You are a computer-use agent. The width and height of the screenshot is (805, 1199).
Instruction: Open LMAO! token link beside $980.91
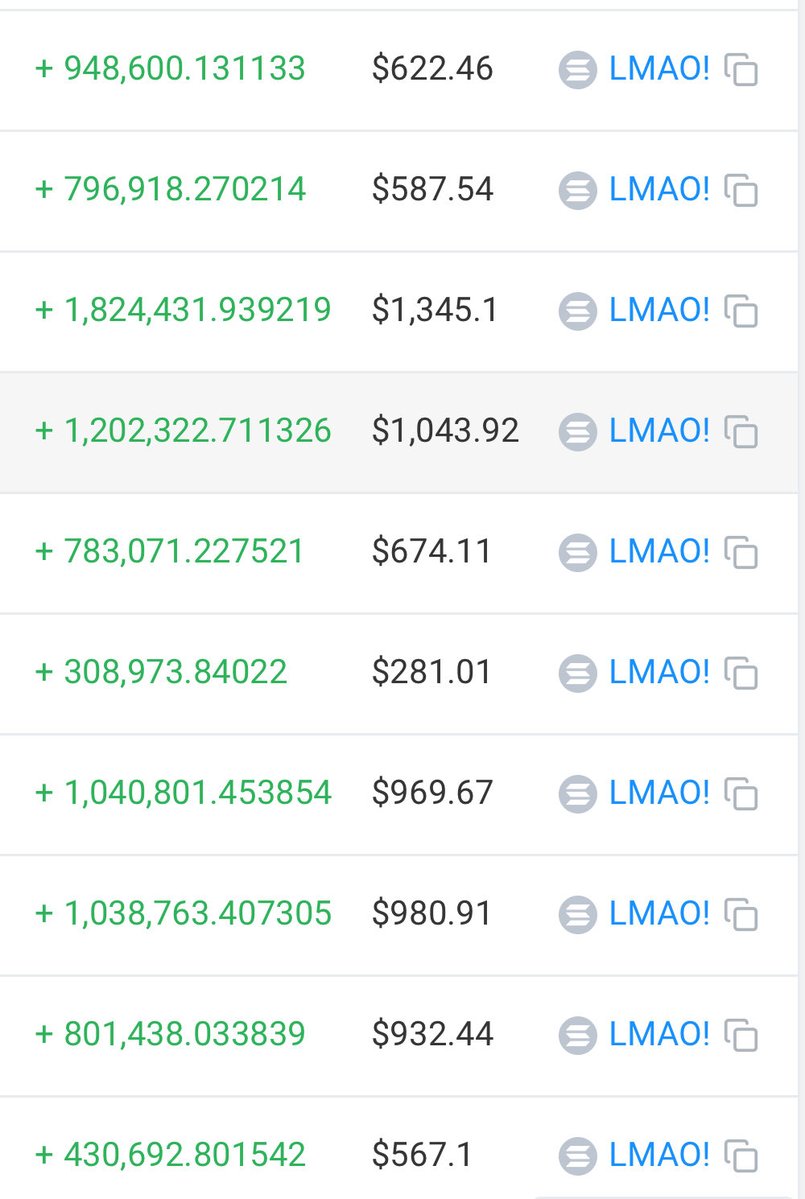pos(659,913)
